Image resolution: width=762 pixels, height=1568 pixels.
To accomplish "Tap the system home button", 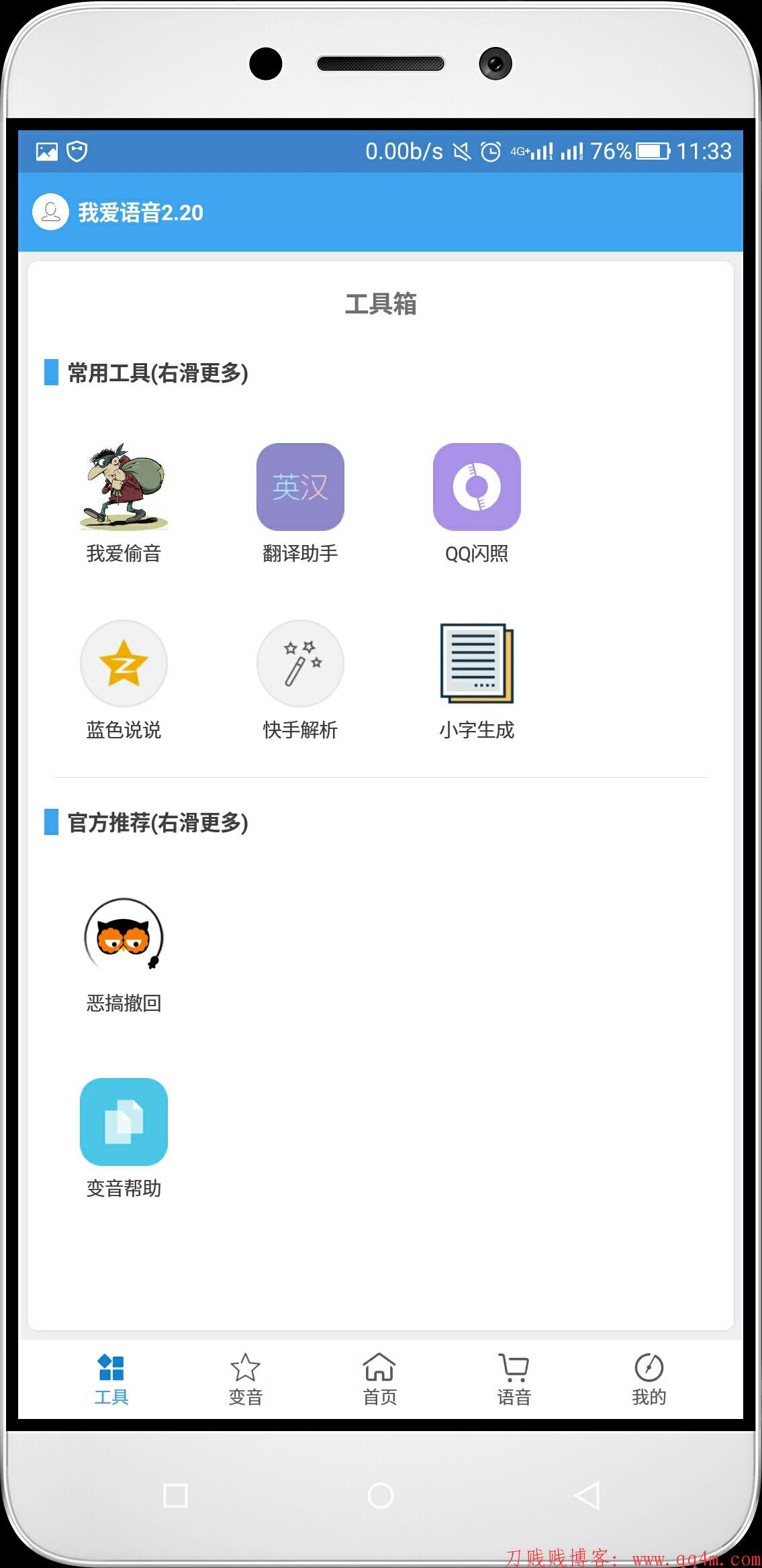I will (x=381, y=1496).
